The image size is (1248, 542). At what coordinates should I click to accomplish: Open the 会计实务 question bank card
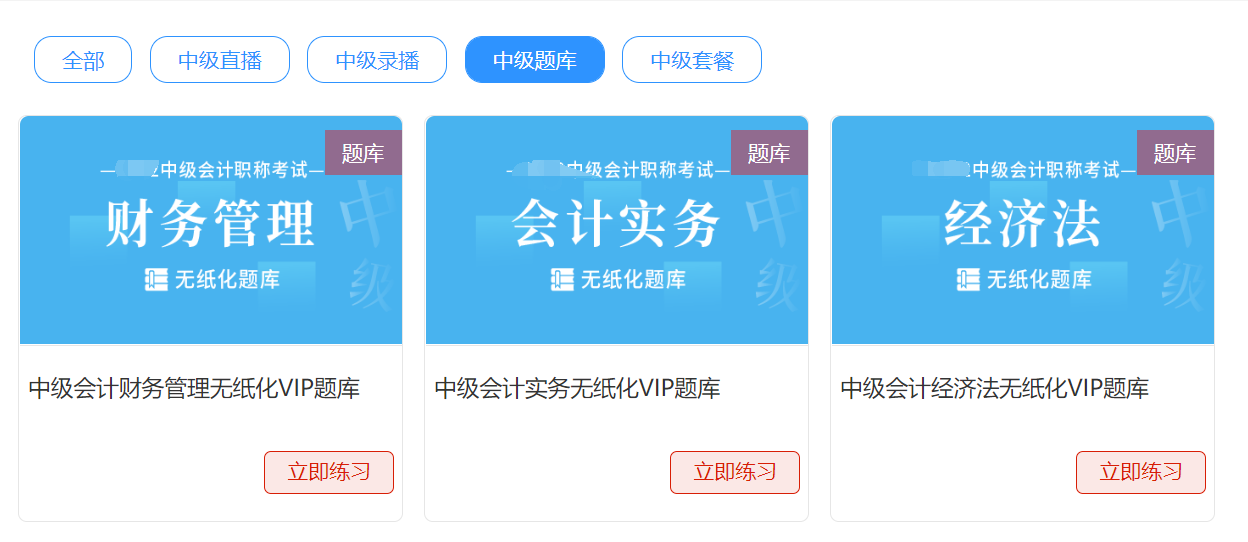point(617,230)
